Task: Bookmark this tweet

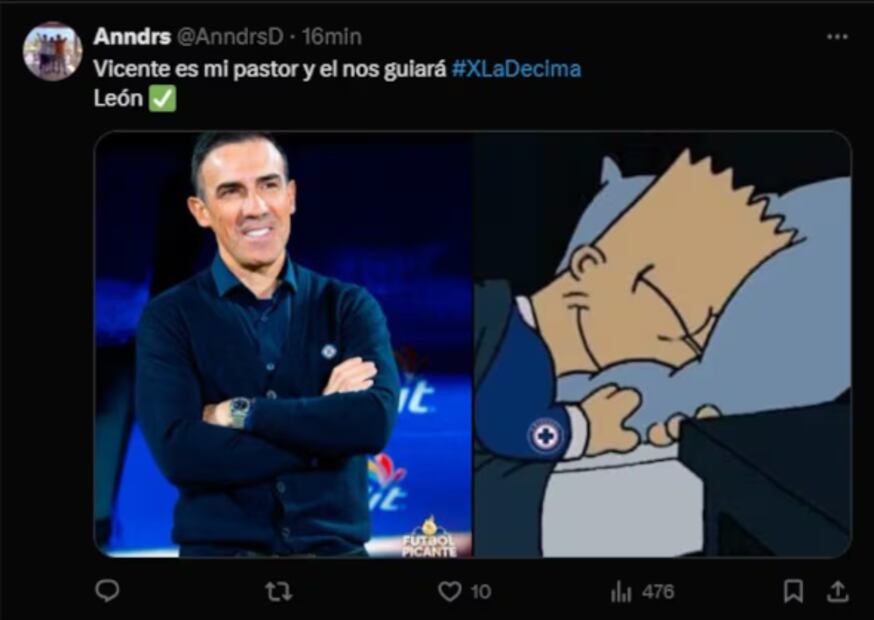Action: [793, 591]
